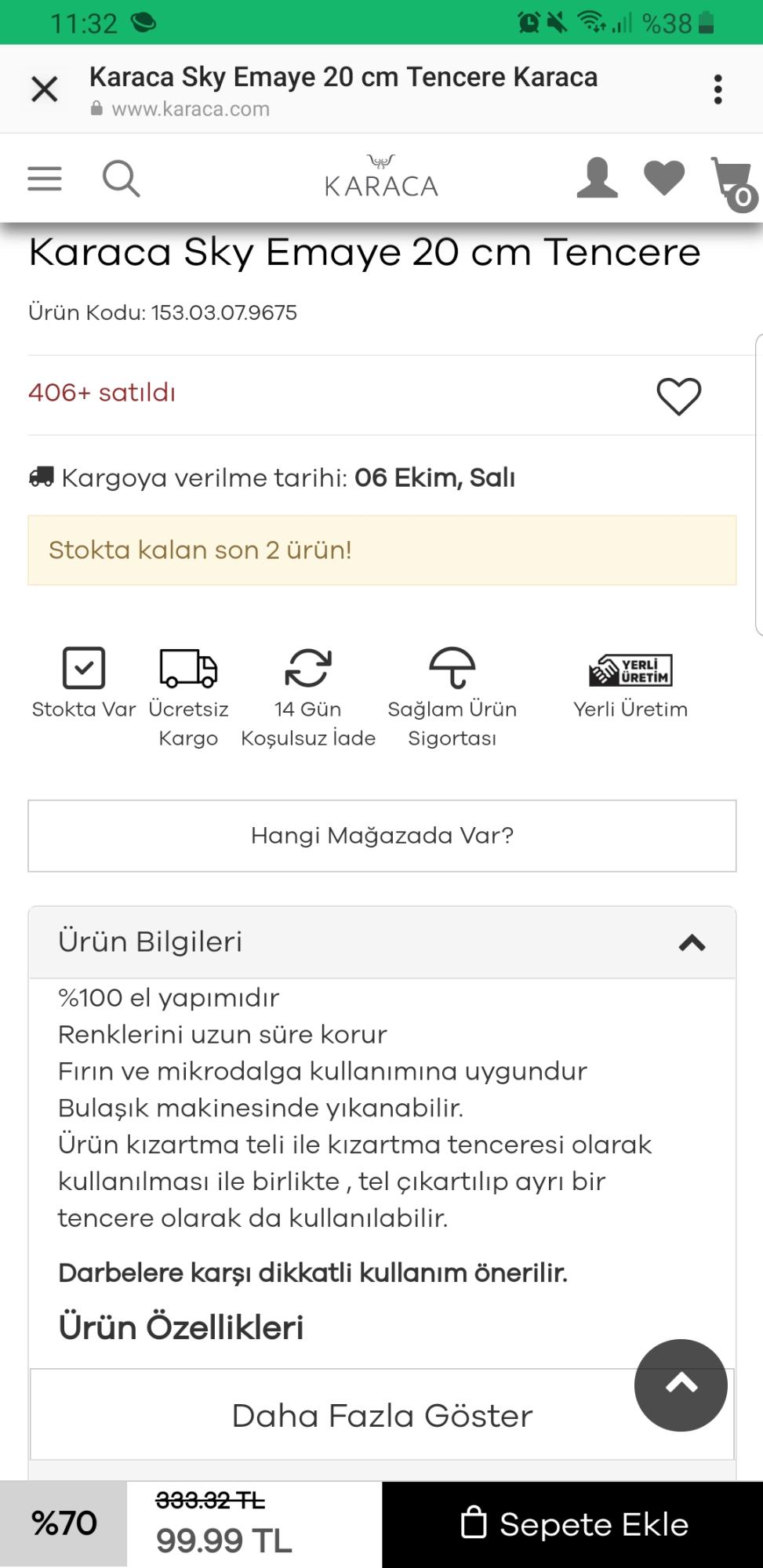Add this product to favorites

point(679,396)
